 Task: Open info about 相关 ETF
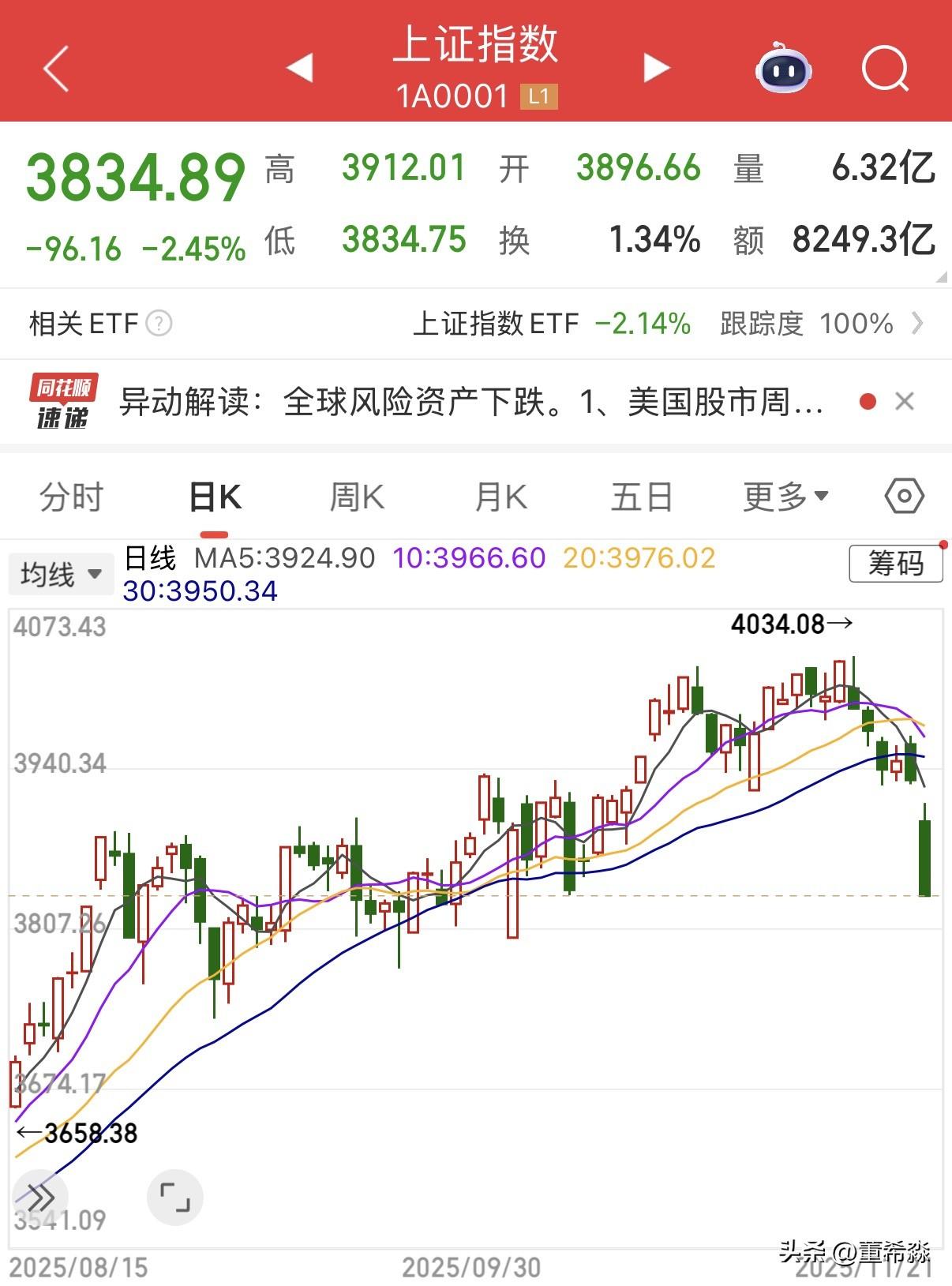[159, 324]
